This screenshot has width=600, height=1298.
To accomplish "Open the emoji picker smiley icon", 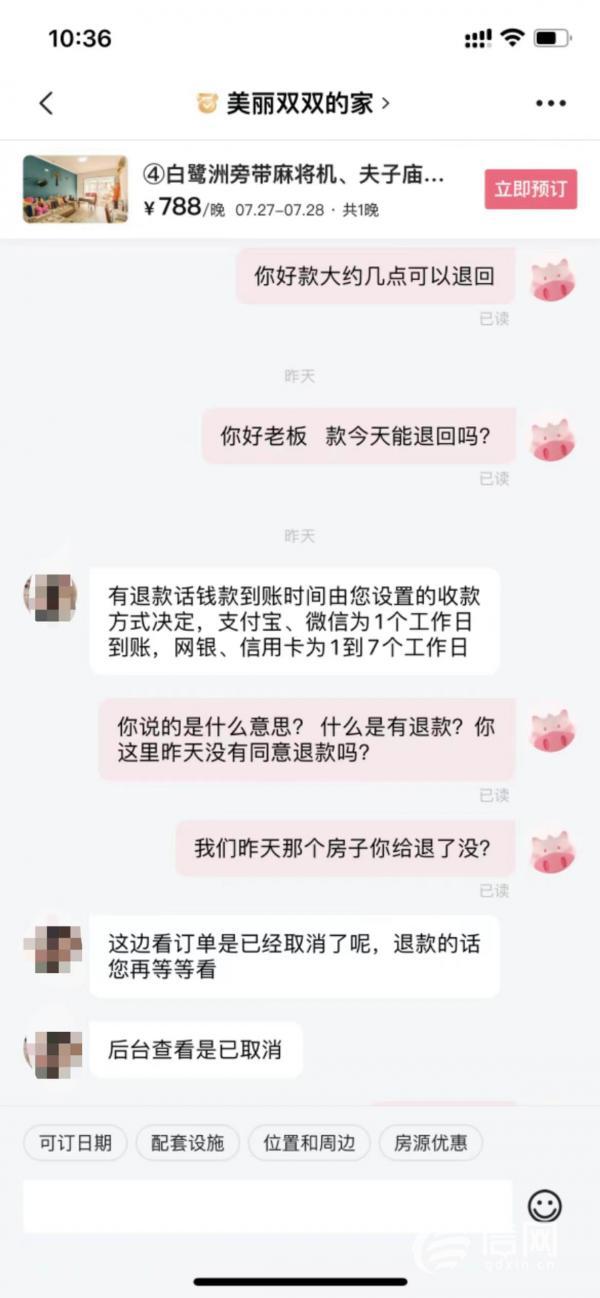I will (x=545, y=1206).
